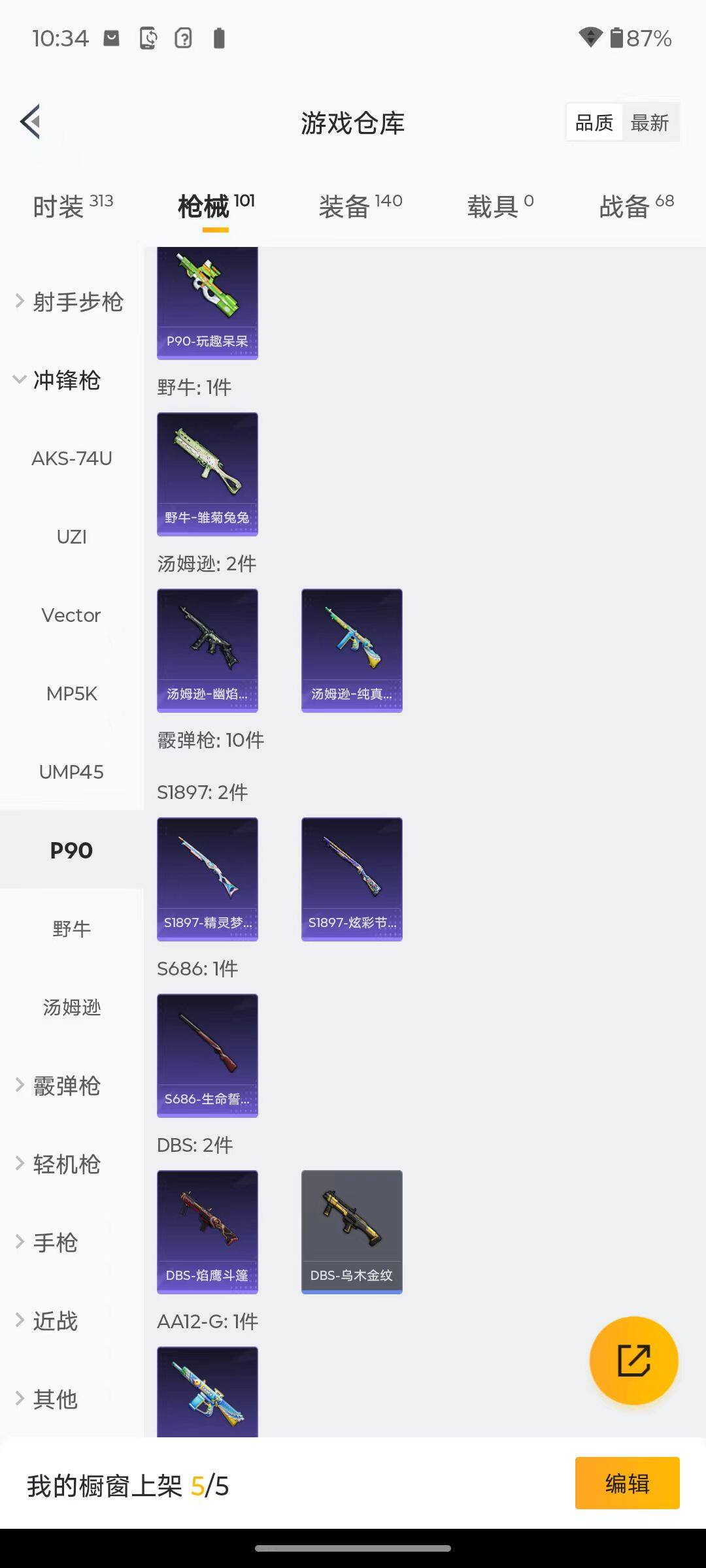Tap the orange share floating button
706x1568 pixels.
(x=633, y=1361)
